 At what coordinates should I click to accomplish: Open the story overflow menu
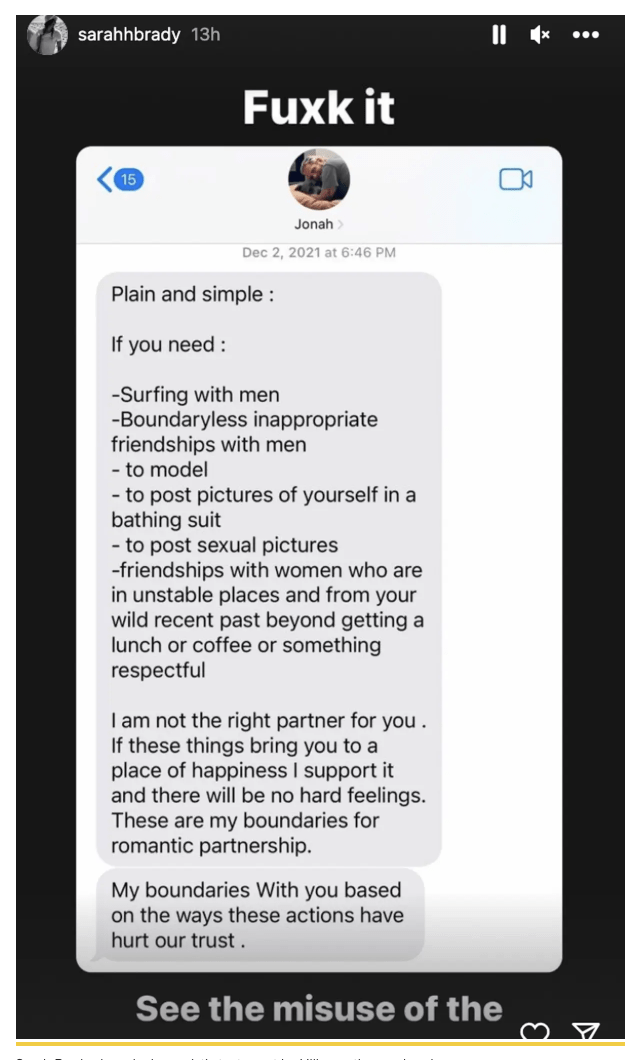(x=585, y=35)
